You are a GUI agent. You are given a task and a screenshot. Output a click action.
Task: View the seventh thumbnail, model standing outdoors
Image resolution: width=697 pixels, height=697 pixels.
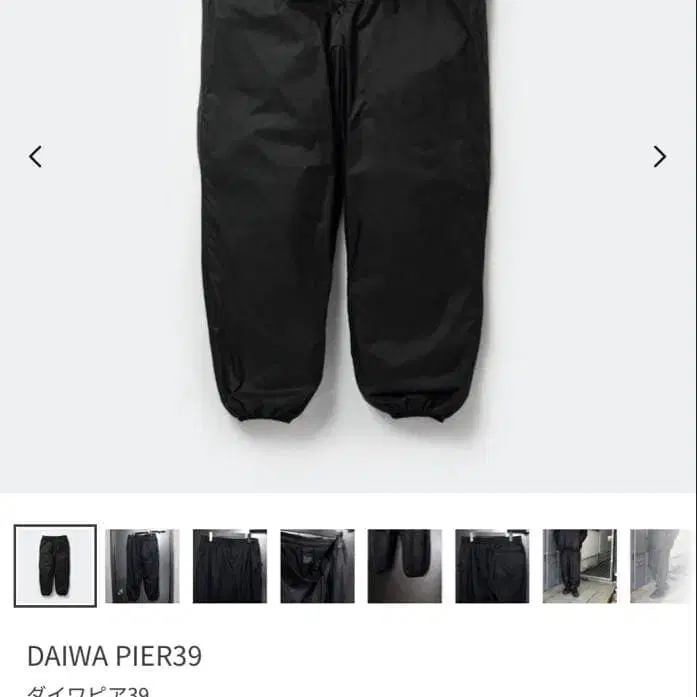[579, 566]
